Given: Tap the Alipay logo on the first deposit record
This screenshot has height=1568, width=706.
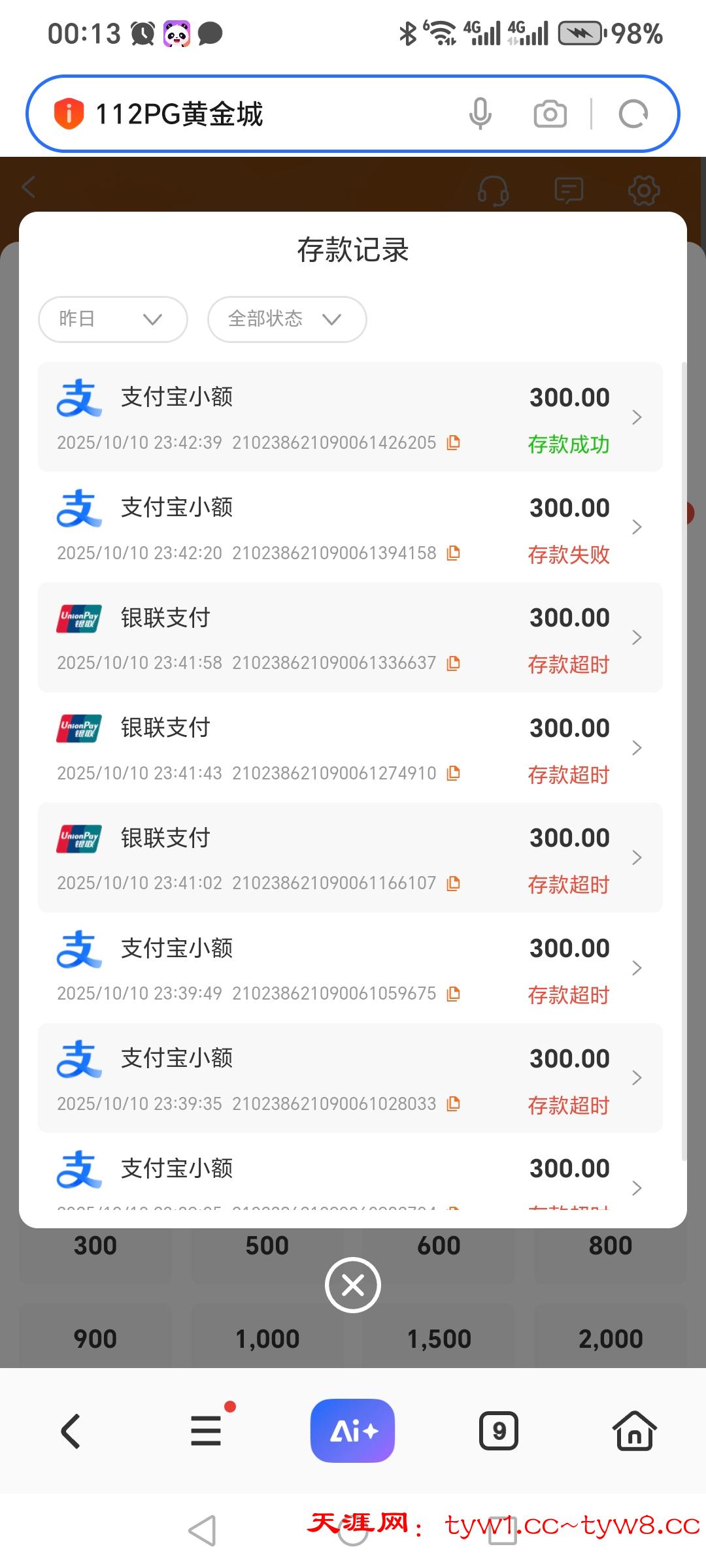Looking at the screenshot, I should [x=78, y=397].
